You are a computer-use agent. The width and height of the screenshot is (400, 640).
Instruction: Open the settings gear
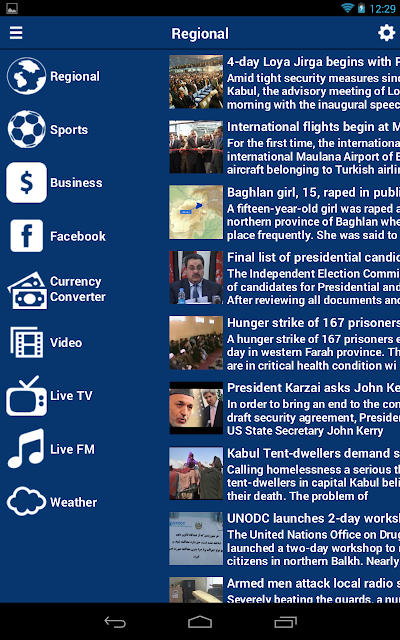point(386,33)
